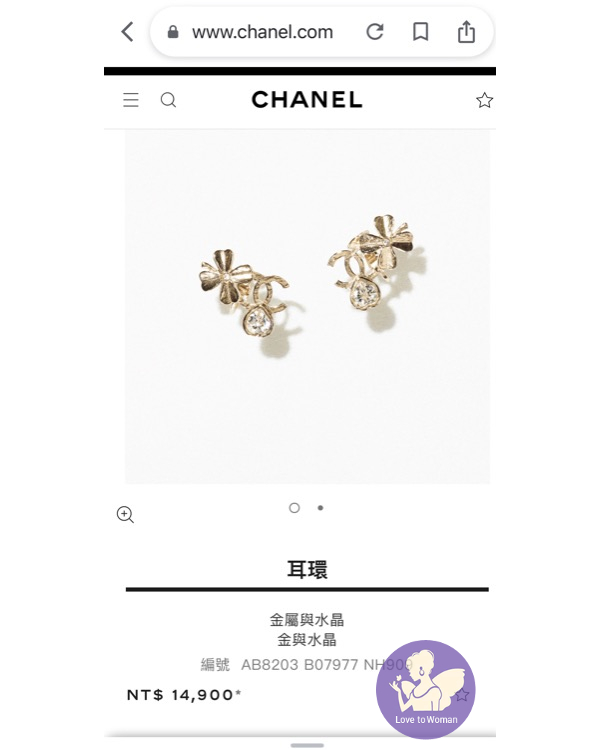Reload the current web page
Viewport: 600px width, 750px height.
[x=375, y=32]
